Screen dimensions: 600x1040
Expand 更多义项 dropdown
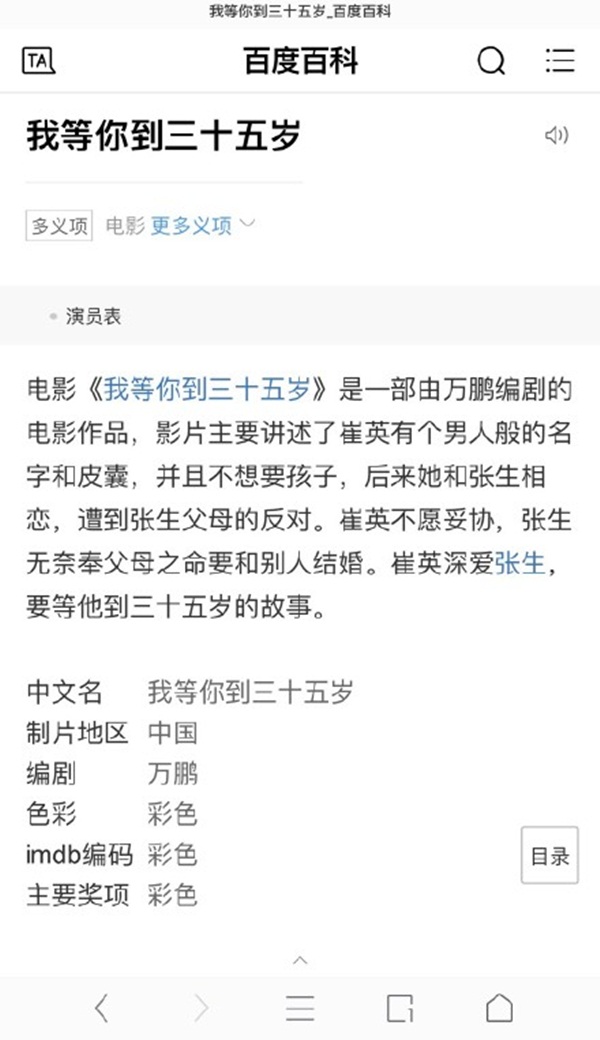point(203,226)
